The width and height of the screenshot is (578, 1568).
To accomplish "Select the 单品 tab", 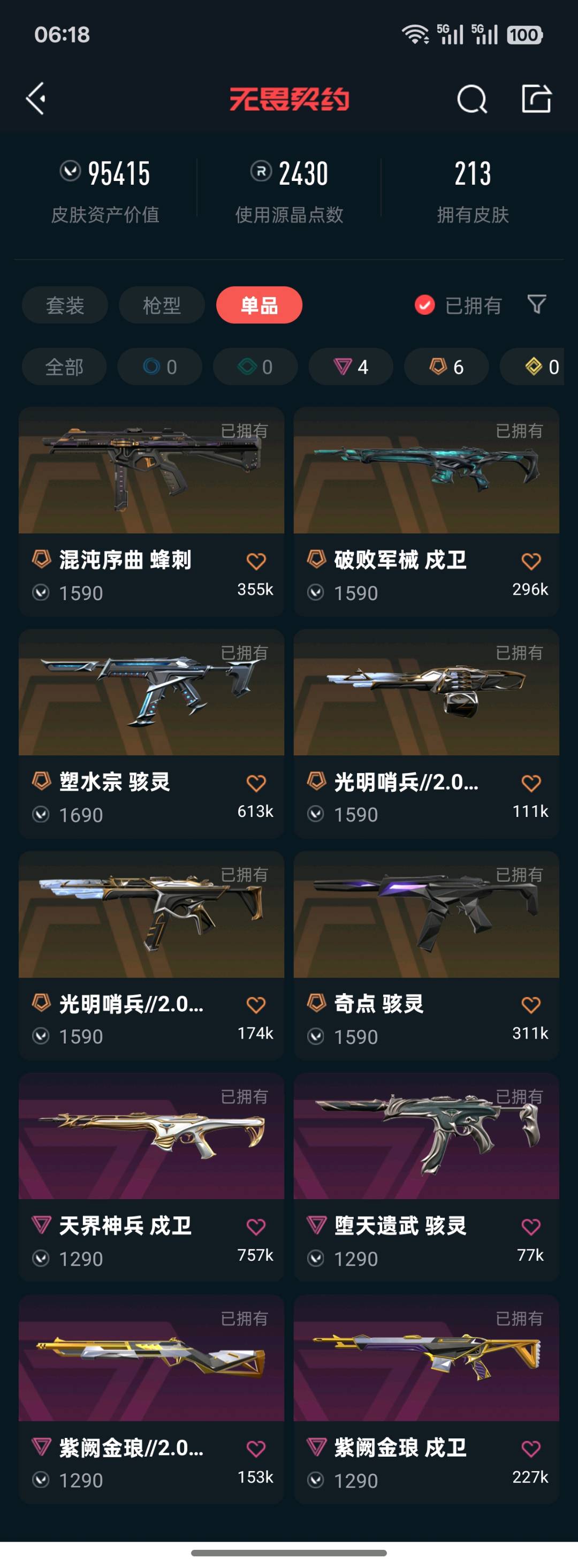I will [x=259, y=305].
